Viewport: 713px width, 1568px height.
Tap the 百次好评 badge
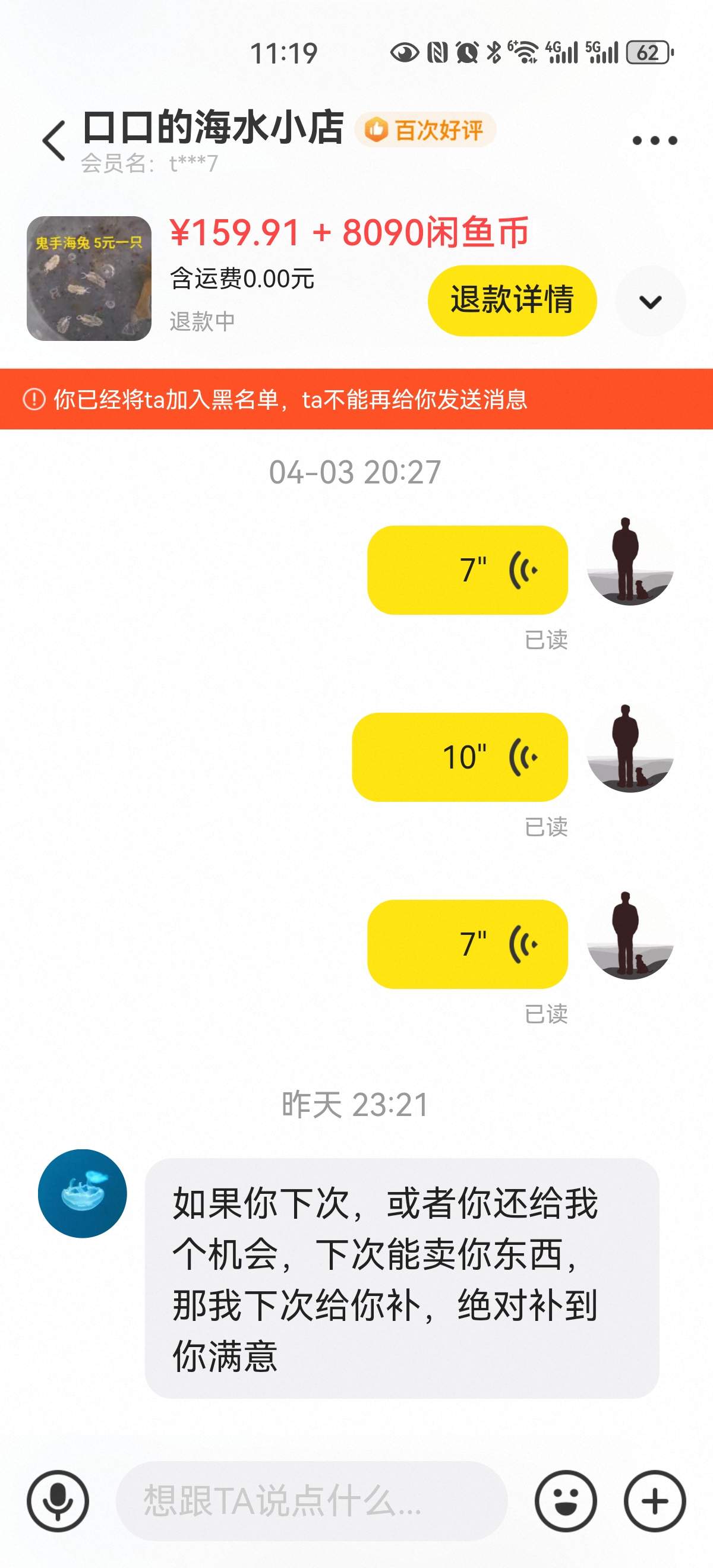pos(425,129)
